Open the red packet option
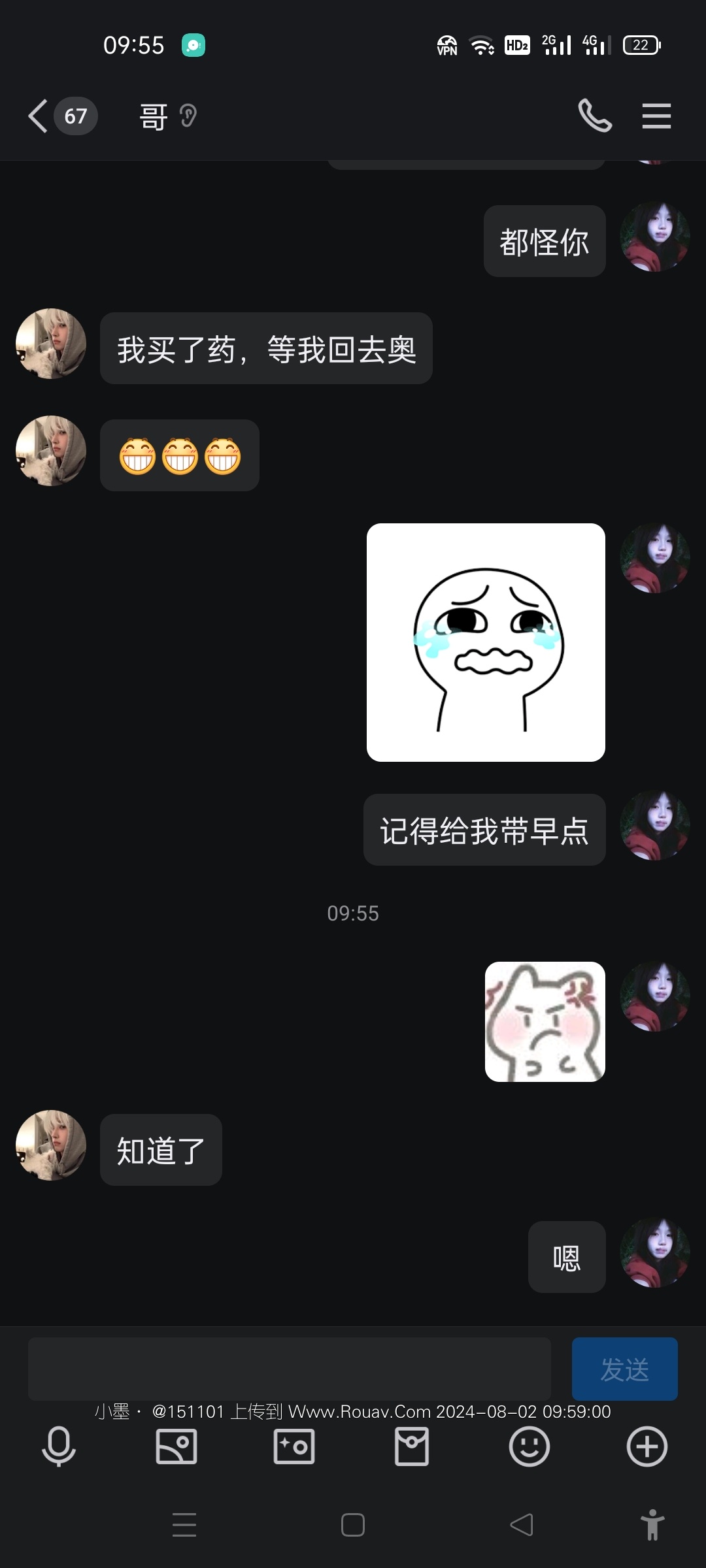Image resolution: width=706 pixels, height=1568 pixels. tap(412, 1446)
